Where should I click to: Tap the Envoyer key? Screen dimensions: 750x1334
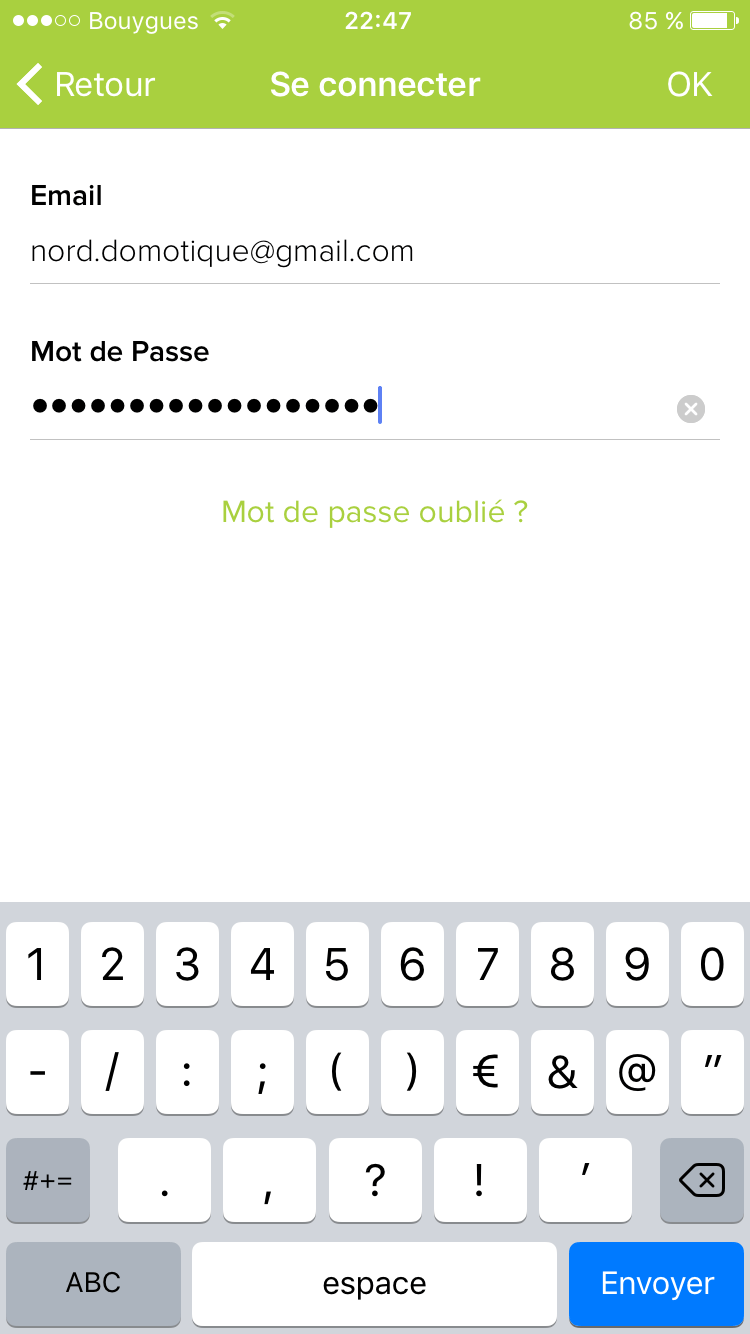(657, 1283)
